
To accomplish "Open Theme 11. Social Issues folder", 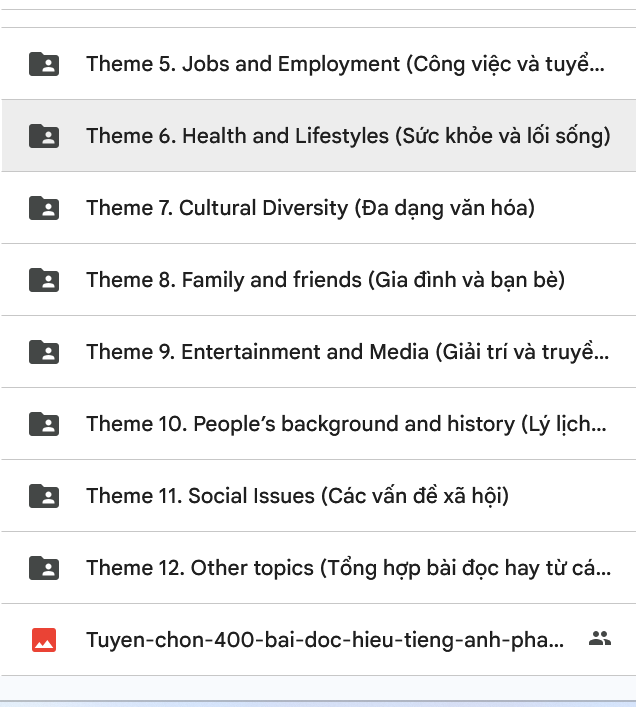I will 297,496.
